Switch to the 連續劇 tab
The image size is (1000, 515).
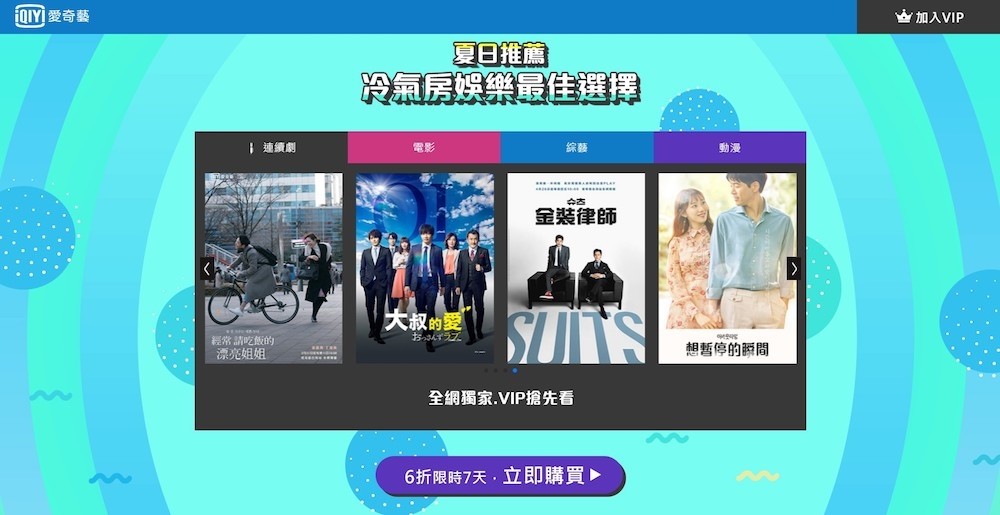[x=271, y=147]
